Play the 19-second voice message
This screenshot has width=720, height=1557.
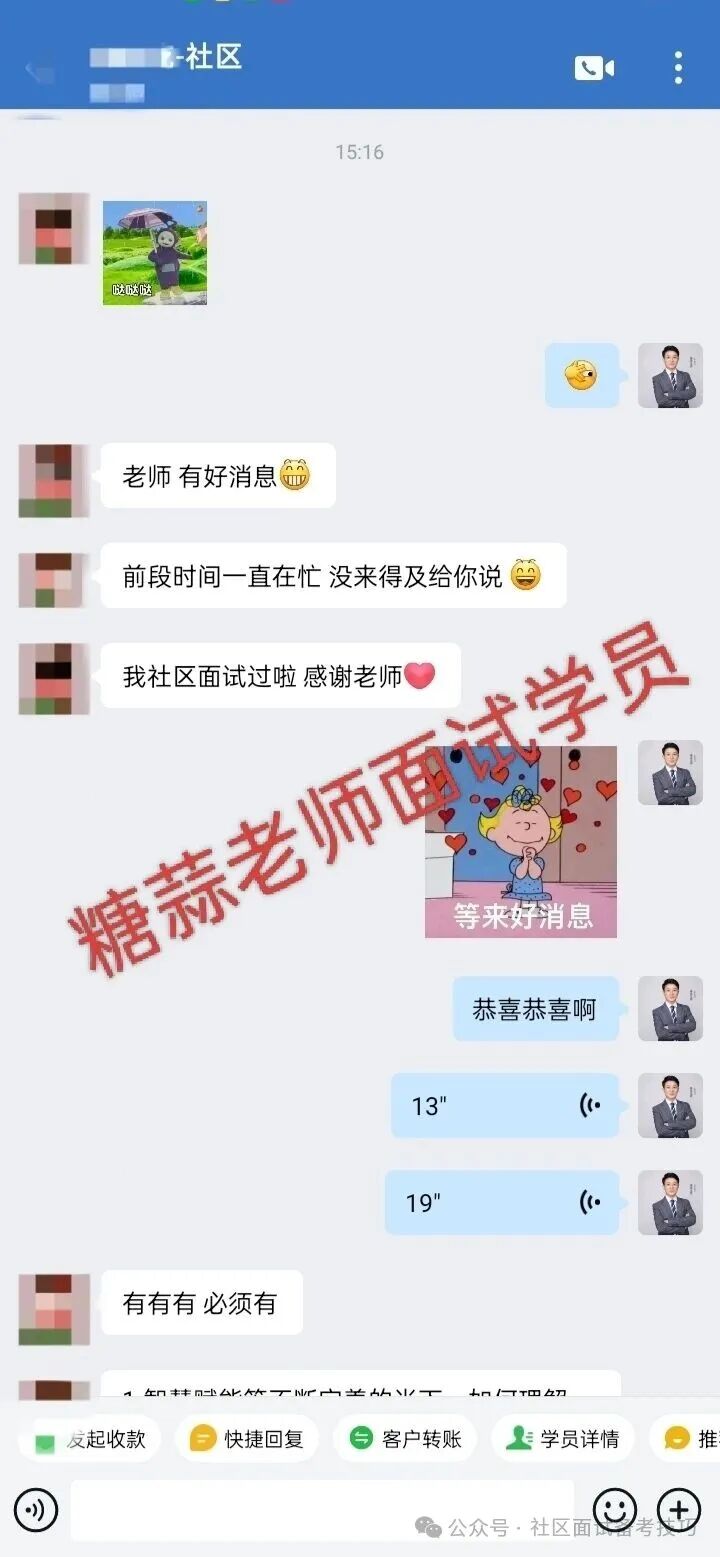[502, 1202]
